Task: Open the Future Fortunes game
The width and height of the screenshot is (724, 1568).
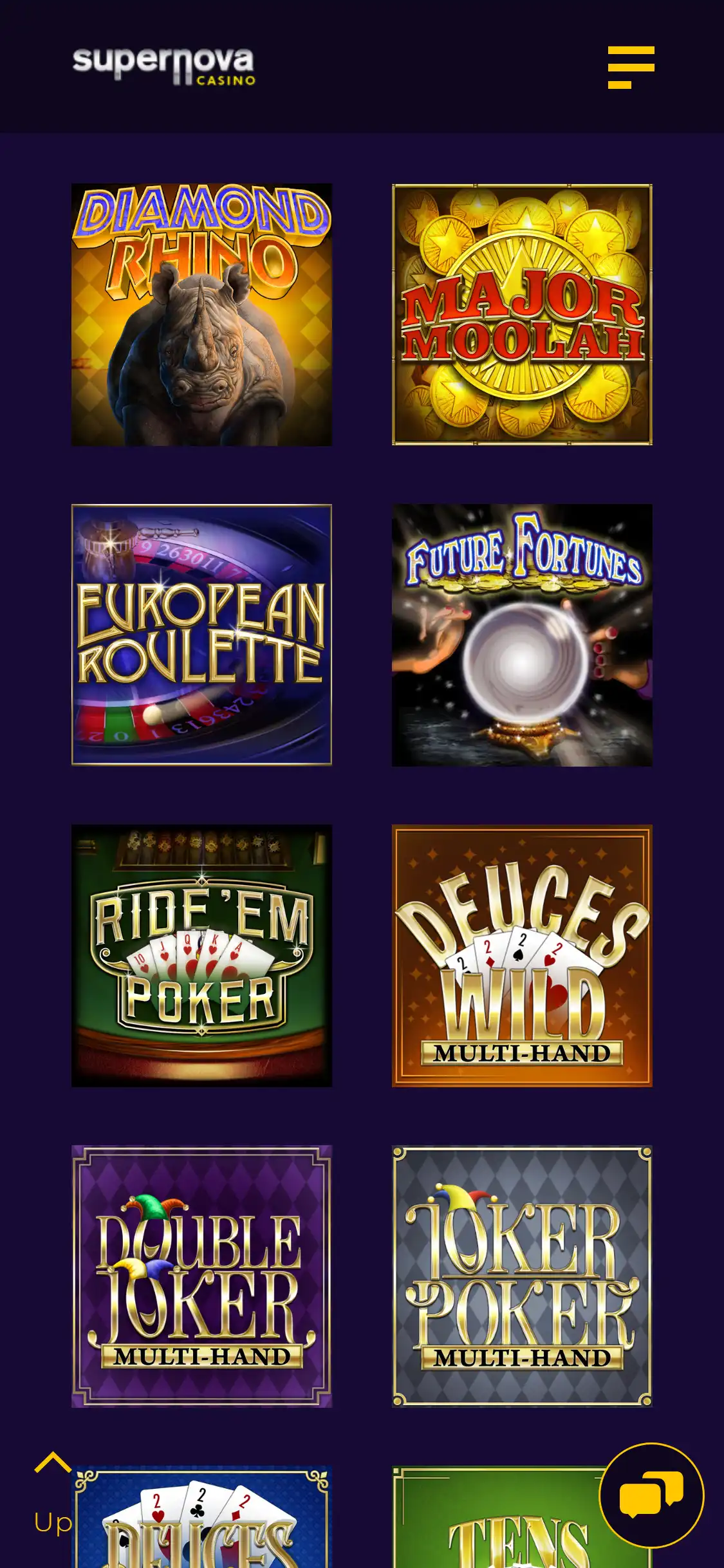Action: tap(522, 635)
